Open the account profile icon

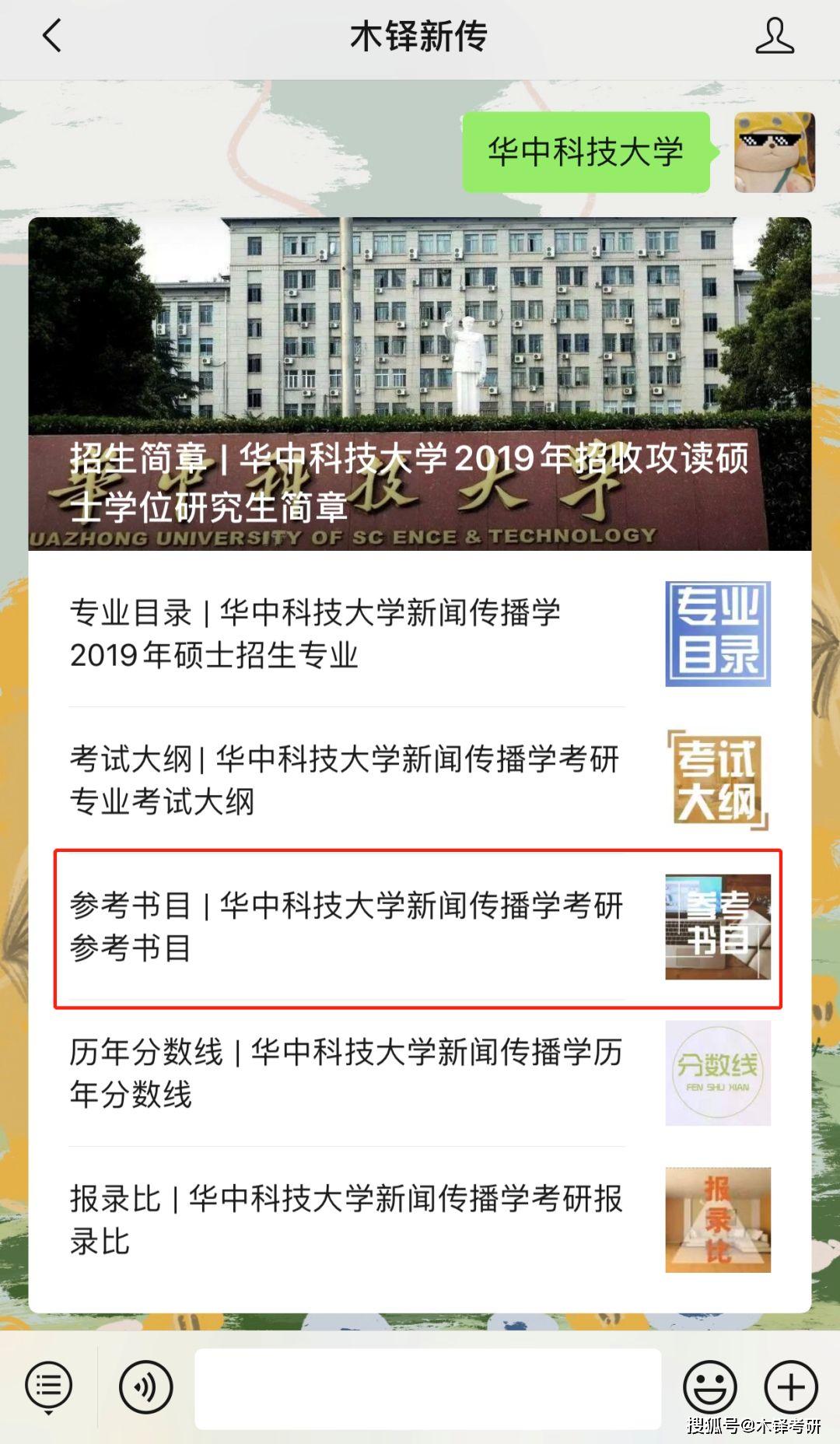point(774,37)
